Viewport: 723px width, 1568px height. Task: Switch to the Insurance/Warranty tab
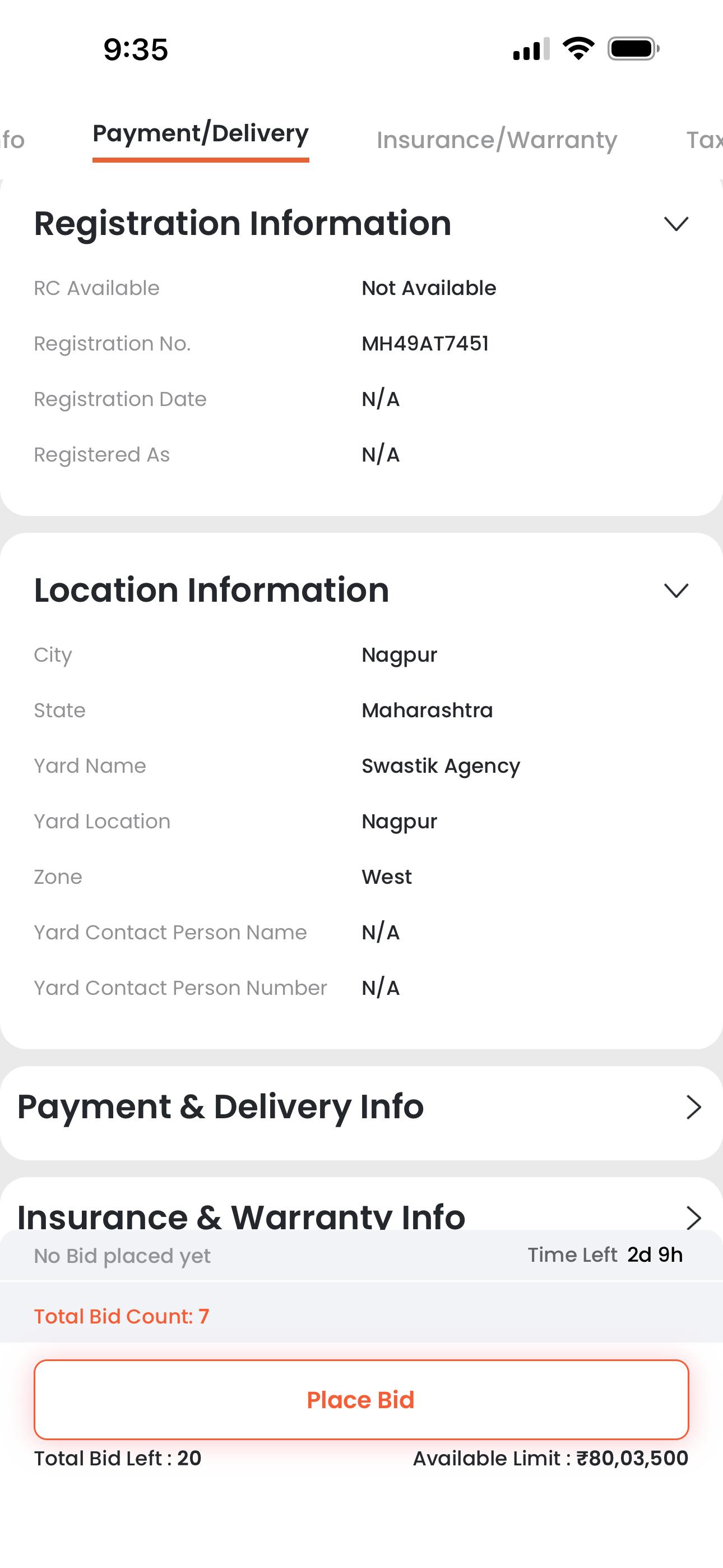point(497,140)
